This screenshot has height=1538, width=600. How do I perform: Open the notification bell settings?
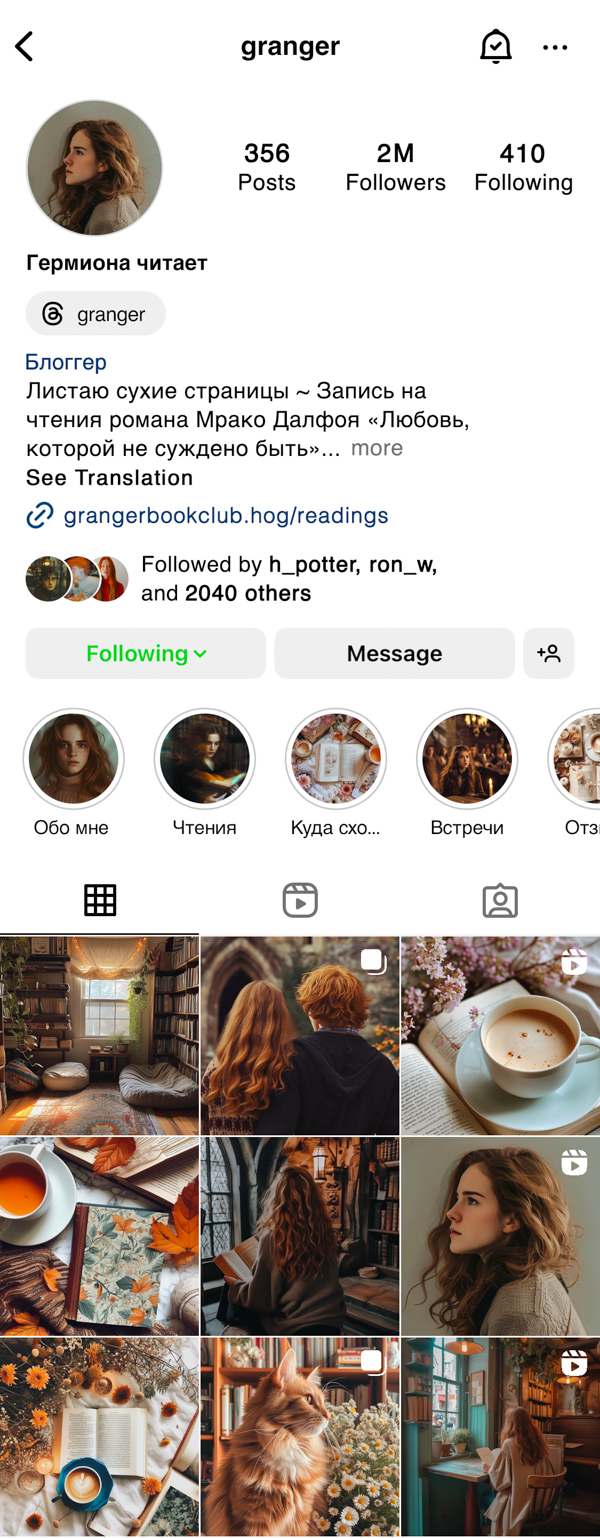tap(495, 47)
